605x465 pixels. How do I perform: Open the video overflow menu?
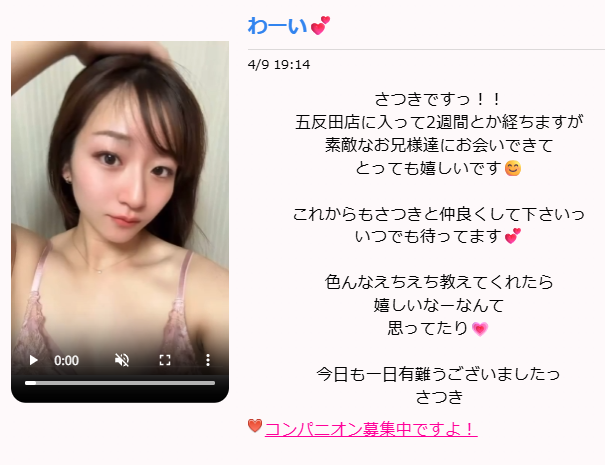[x=208, y=360]
